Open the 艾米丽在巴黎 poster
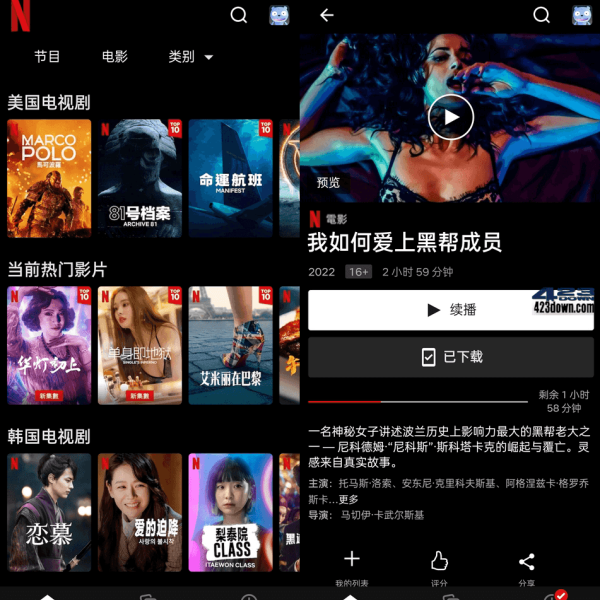Image resolution: width=600 pixels, height=600 pixels. click(230, 345)
